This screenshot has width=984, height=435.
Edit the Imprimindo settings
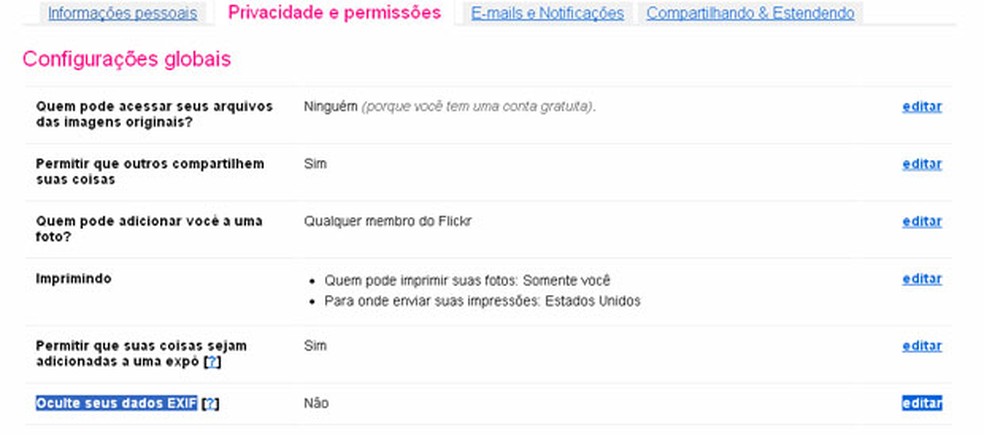pos(921,279)
